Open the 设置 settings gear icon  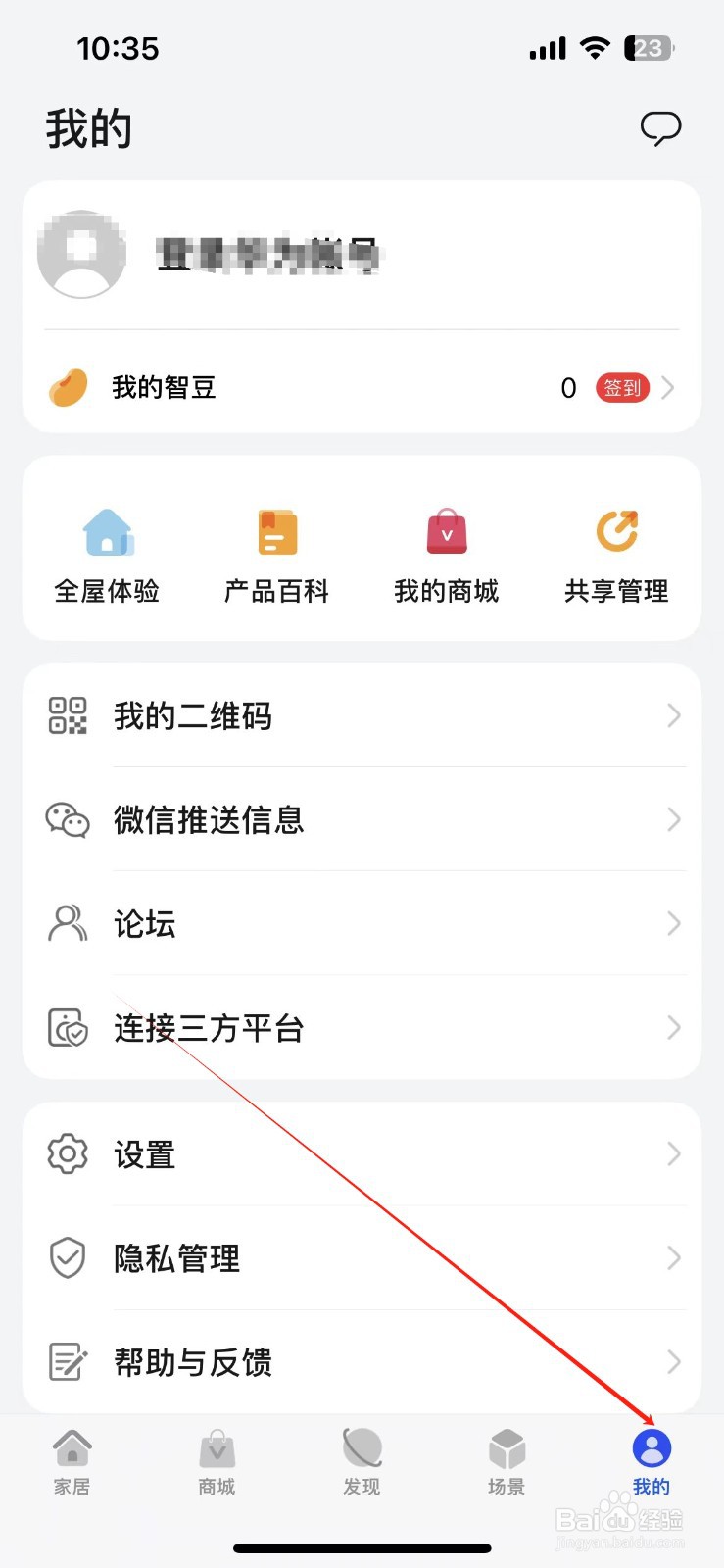[66, 1154]
